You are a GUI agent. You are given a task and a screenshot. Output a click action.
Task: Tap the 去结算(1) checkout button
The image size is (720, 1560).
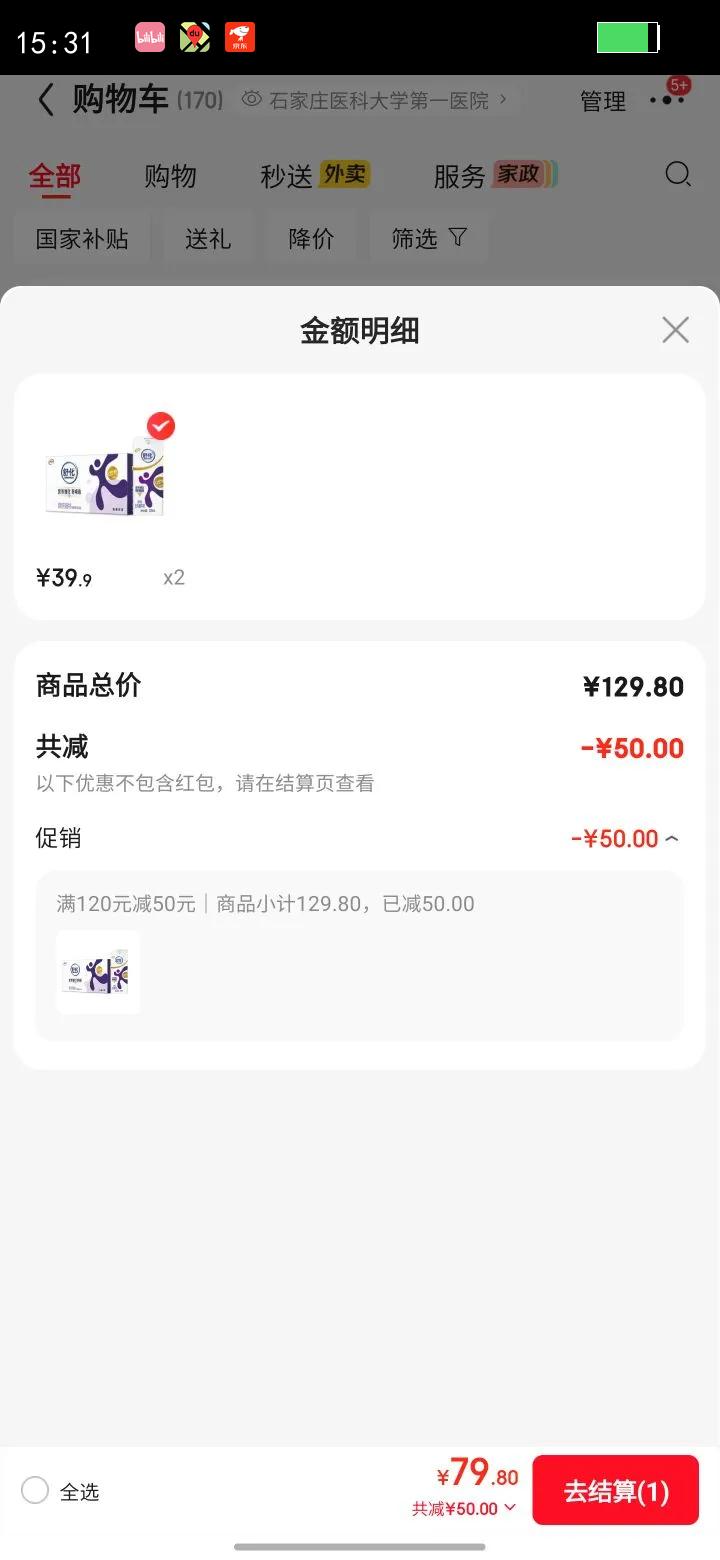[615, 1490]
